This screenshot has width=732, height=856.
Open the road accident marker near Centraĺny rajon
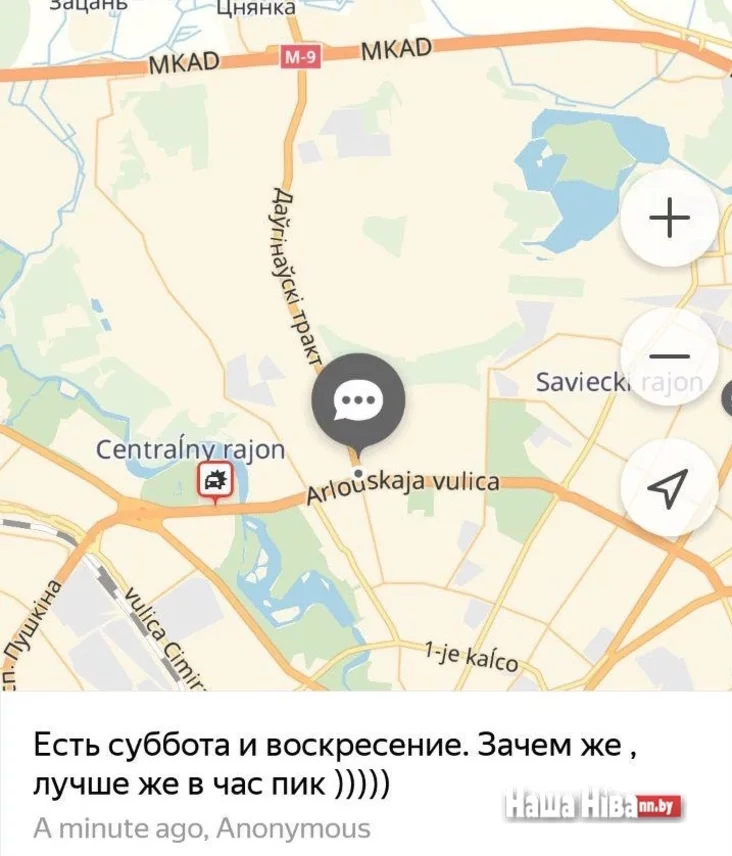point(214,480)
